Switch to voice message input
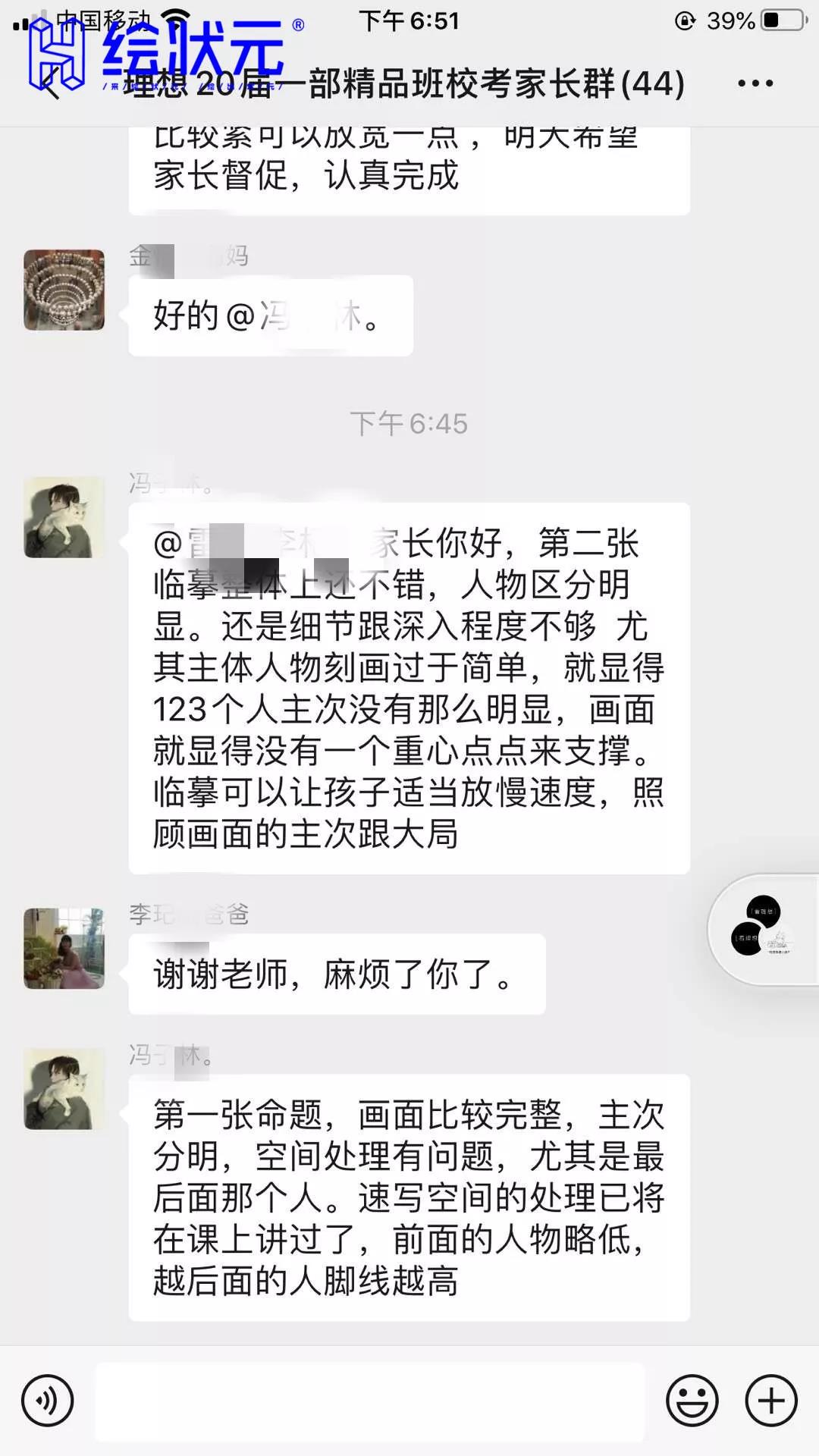The height and width of the screenshot is (1456, 819). [48, 1400]
